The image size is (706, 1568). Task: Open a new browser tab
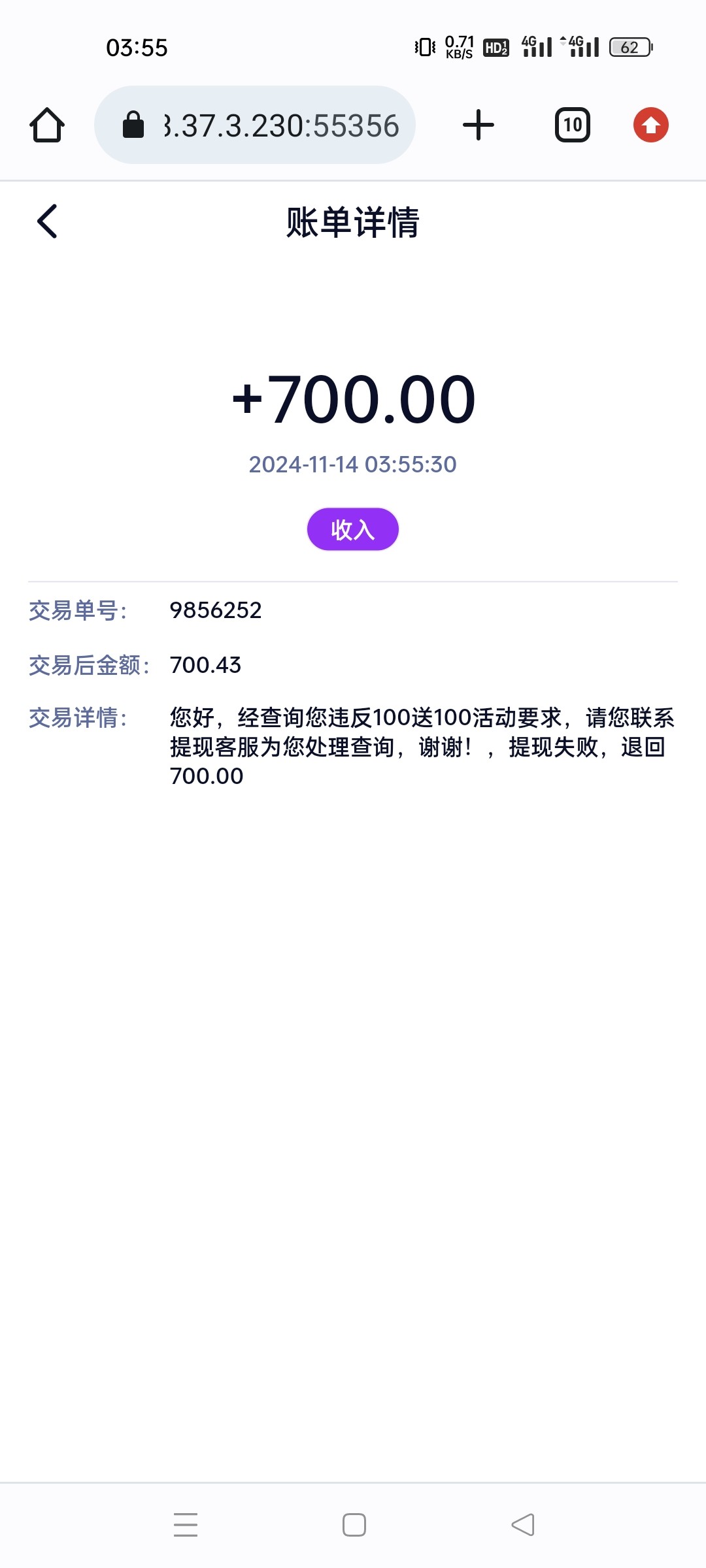click(x=479, y=125)
